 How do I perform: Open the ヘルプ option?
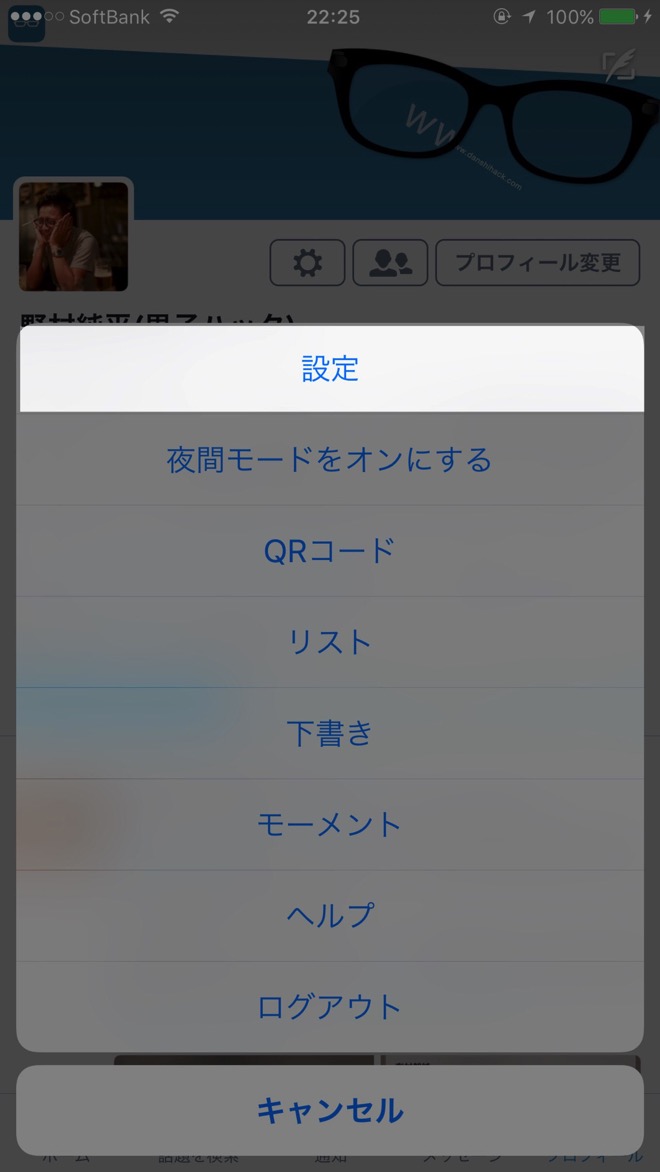(x=330, y=915)
